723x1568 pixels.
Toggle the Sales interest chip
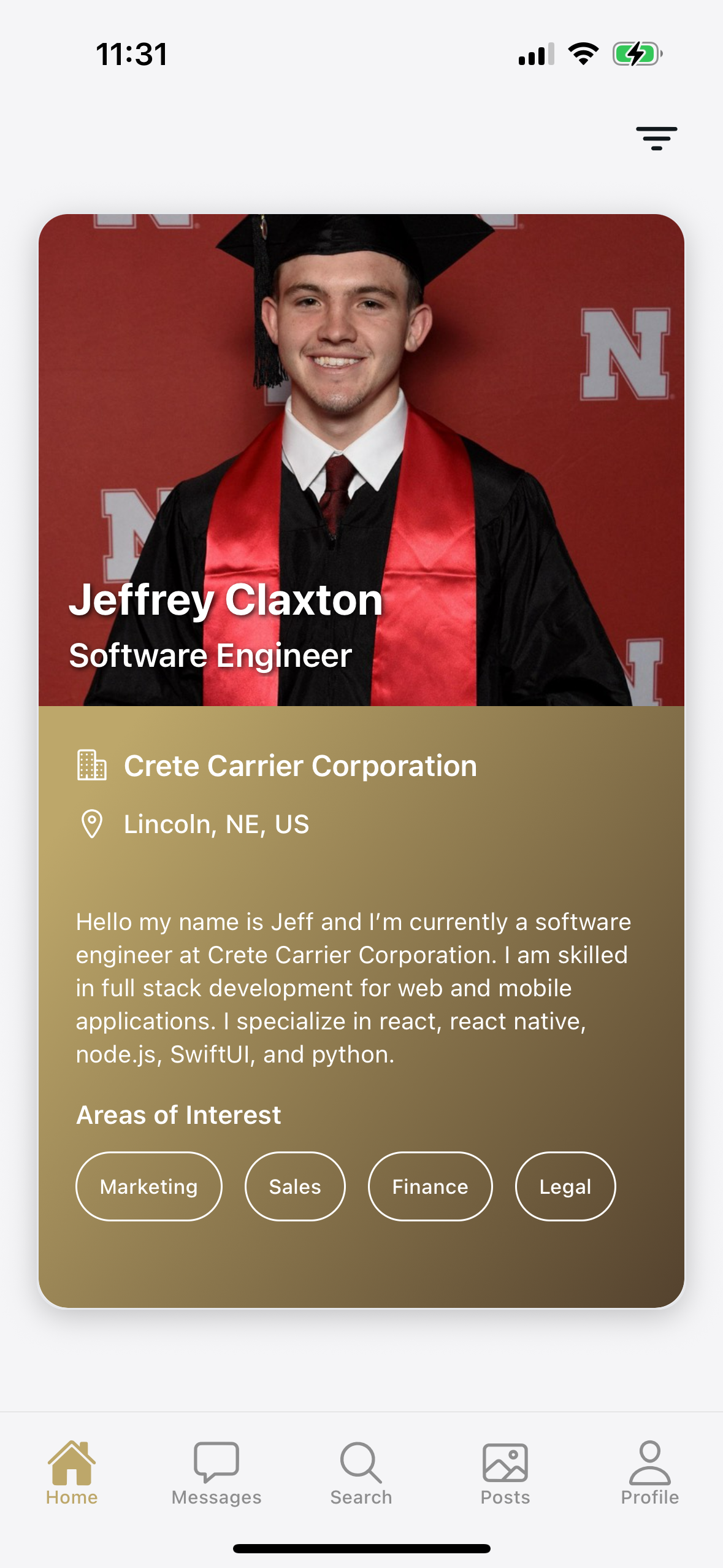295,1186
